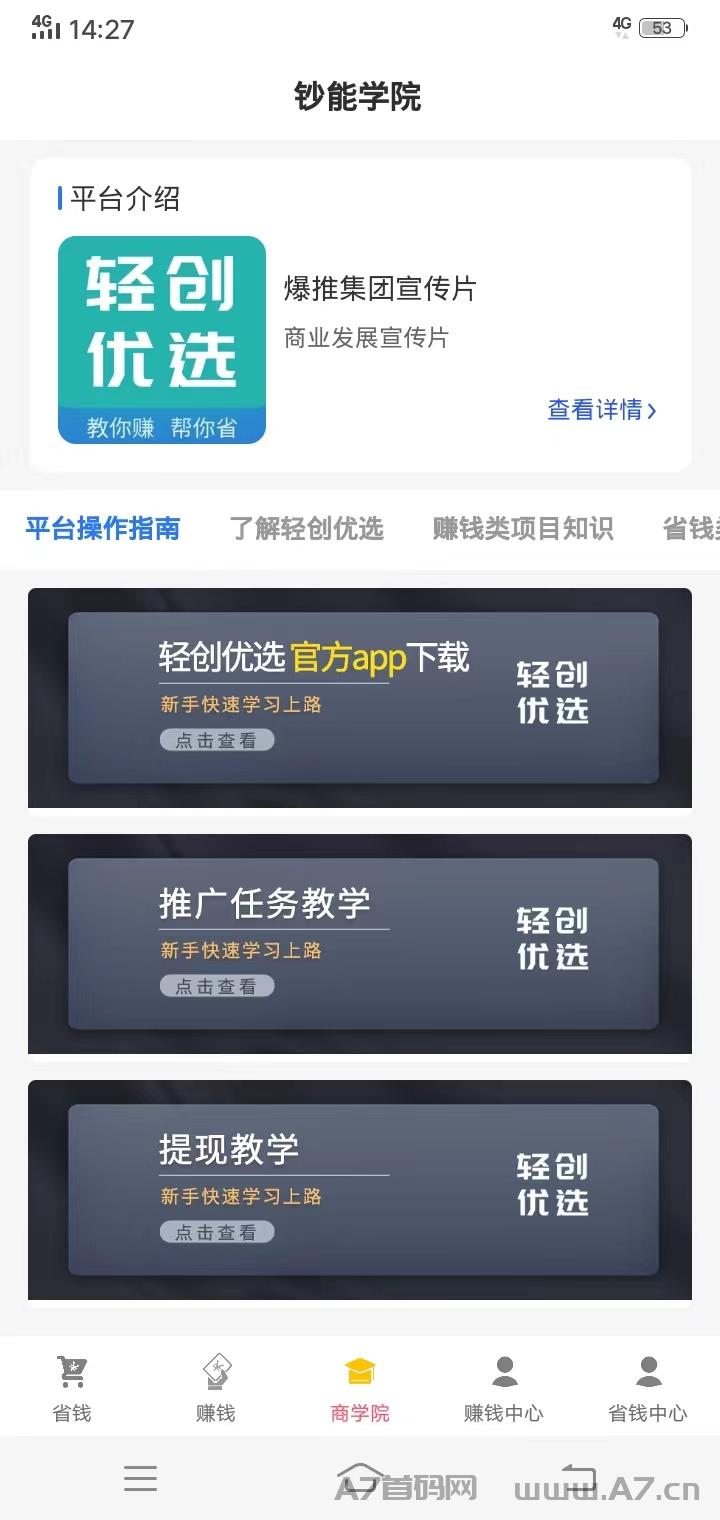
Task: Switch to the 了解轻创优选 tab
Action: 306,528
